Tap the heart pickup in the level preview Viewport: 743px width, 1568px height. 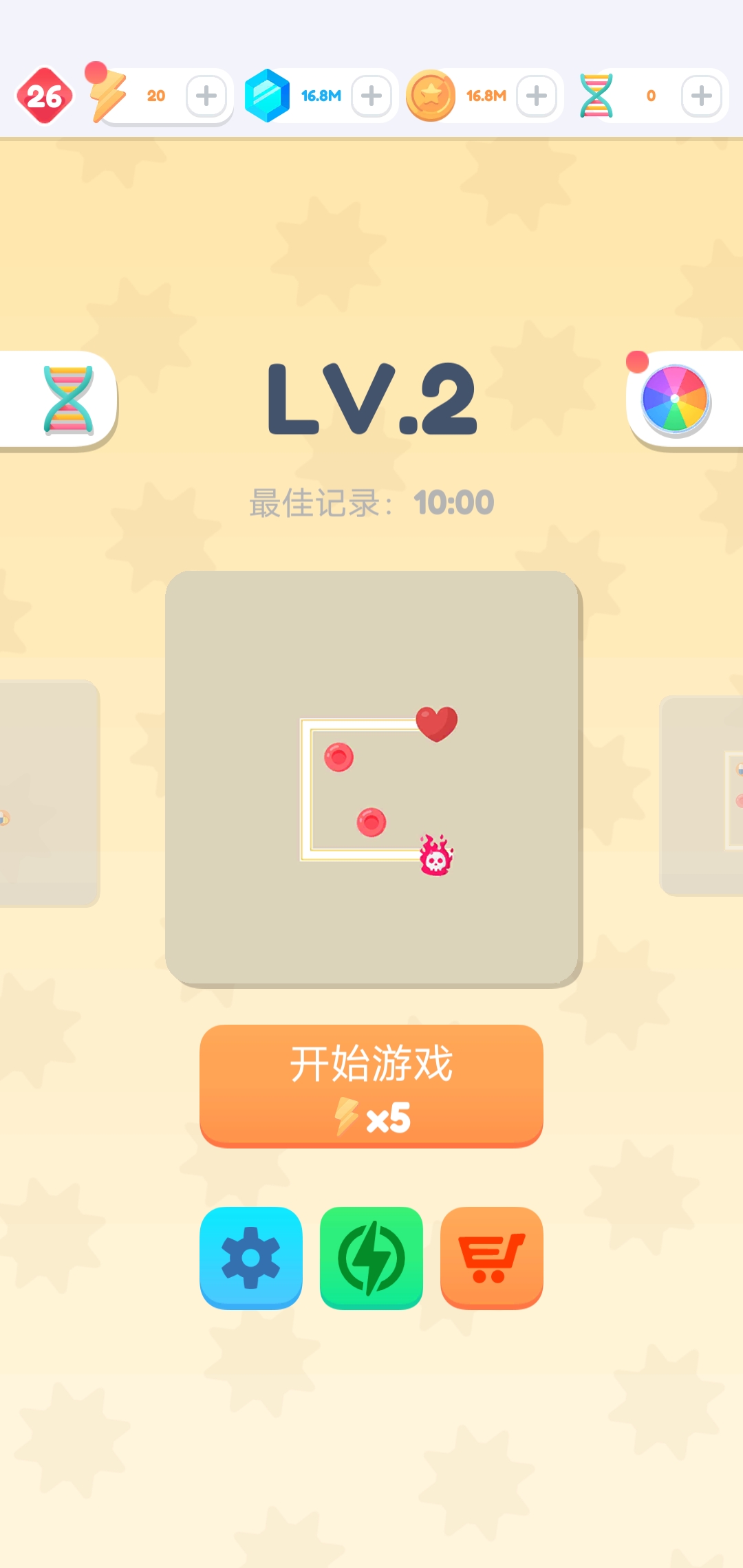coord(438,724)
